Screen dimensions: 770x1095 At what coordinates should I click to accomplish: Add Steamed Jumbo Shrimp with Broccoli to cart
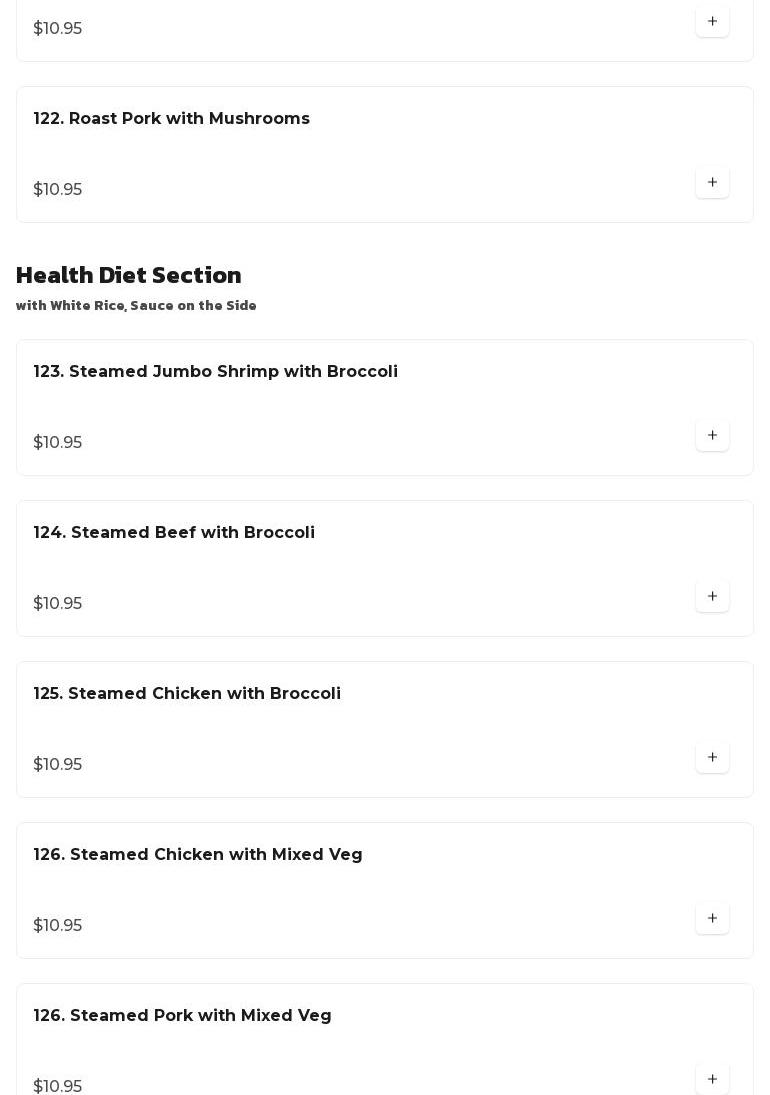click(x=712, y=435)
